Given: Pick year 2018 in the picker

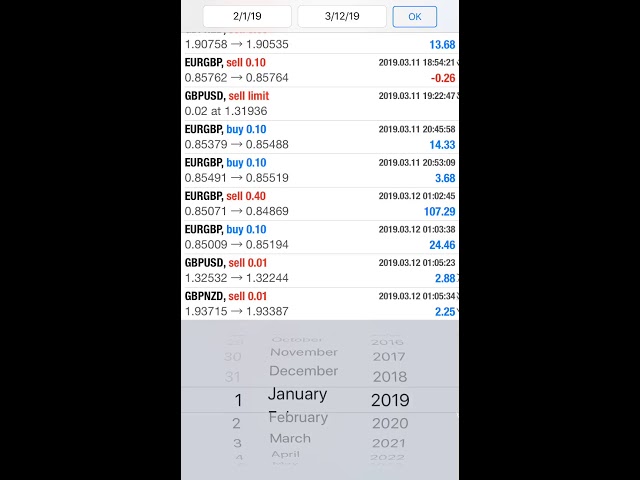Looking at the screenshot, I should coord(389,377).
